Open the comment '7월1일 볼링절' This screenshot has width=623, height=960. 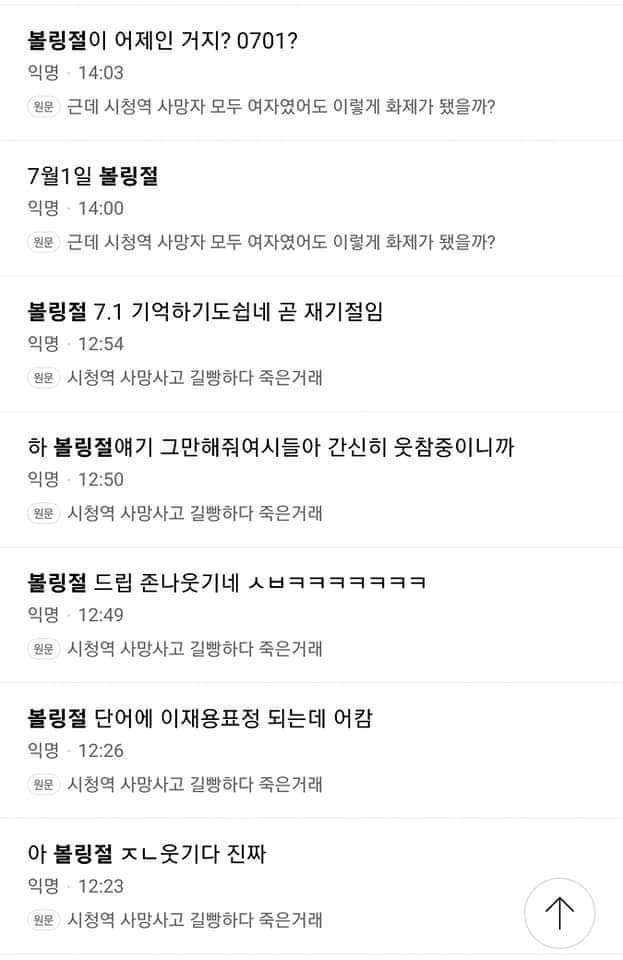(x=94, y=176)
